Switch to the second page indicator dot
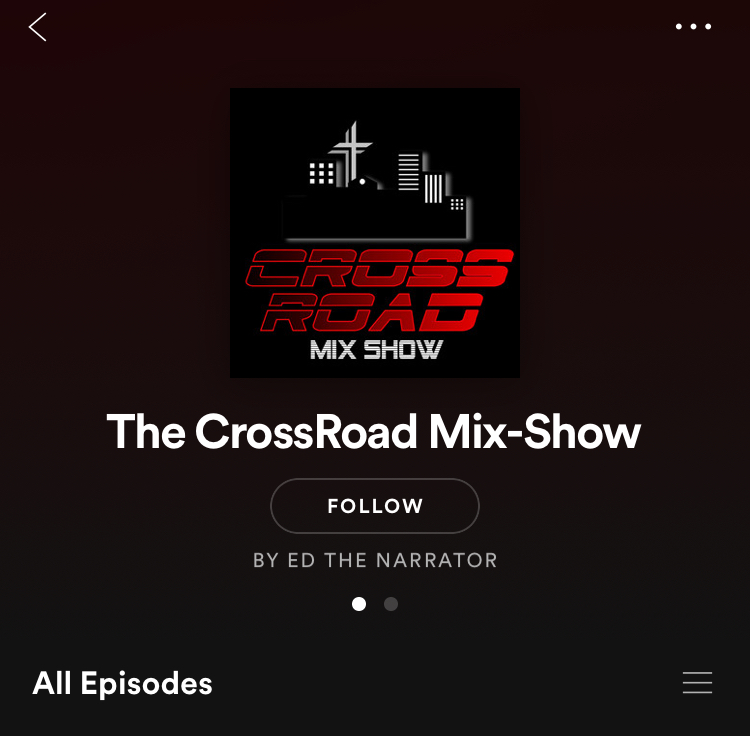Screen dimensions: 750x736 (391, 604)
